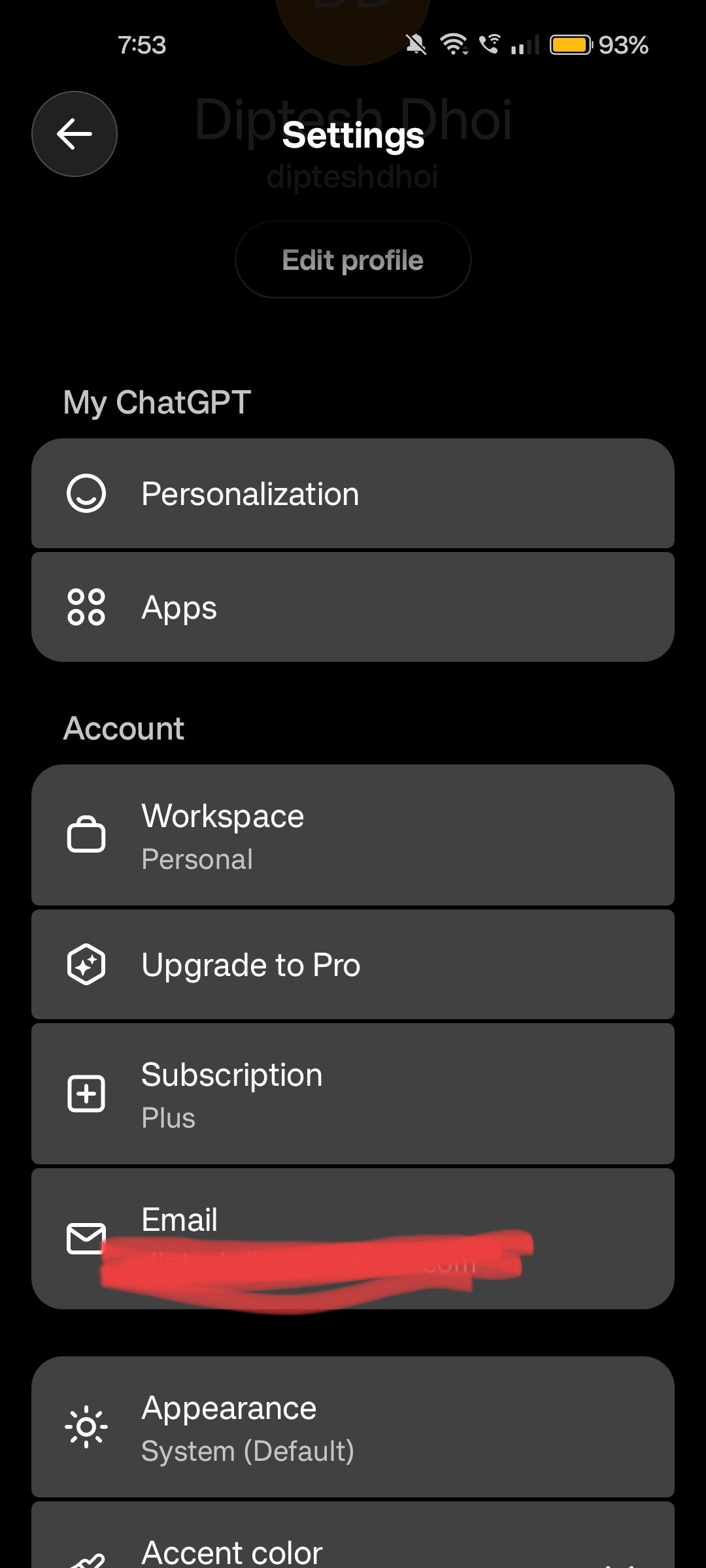This screenshot has width=706, height=1568.
Task: Select Upgrade to Pro
Action: [353, 965]
